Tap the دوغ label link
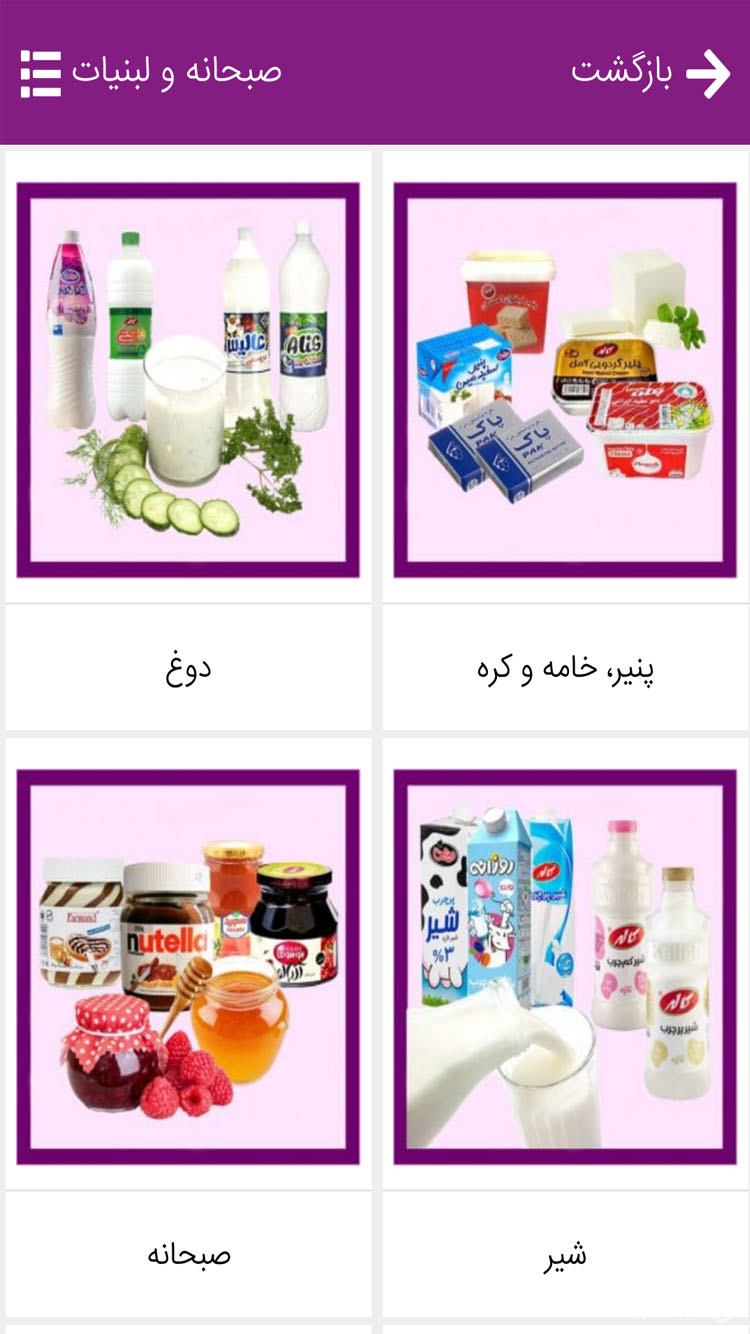 188,668
